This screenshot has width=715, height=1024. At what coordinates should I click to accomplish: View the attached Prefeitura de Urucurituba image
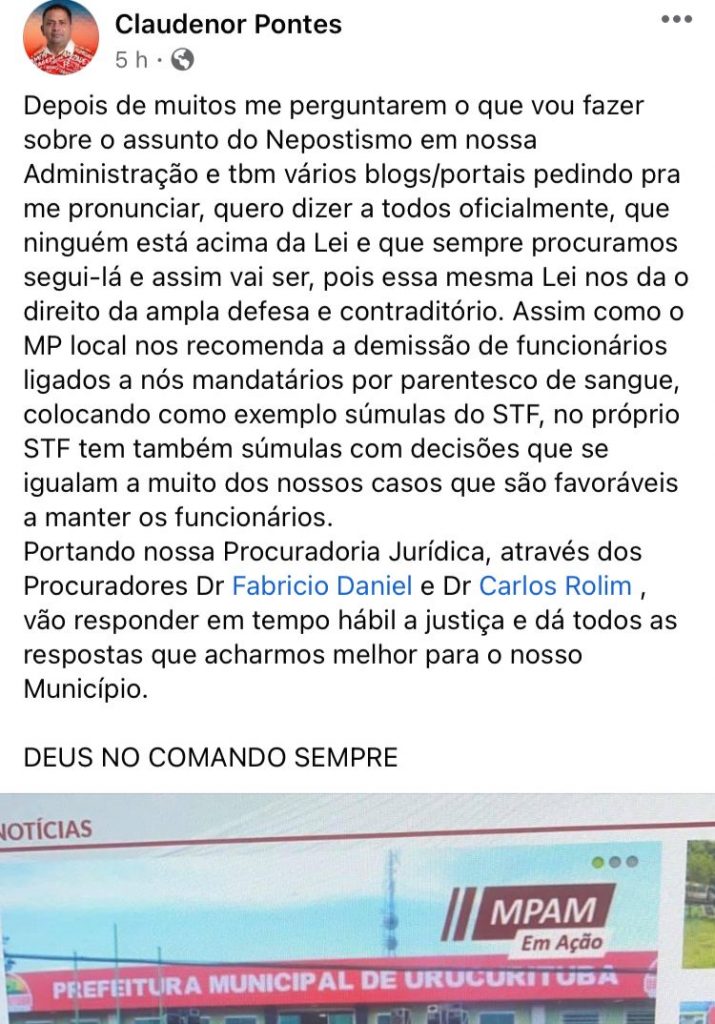point(357,910)
